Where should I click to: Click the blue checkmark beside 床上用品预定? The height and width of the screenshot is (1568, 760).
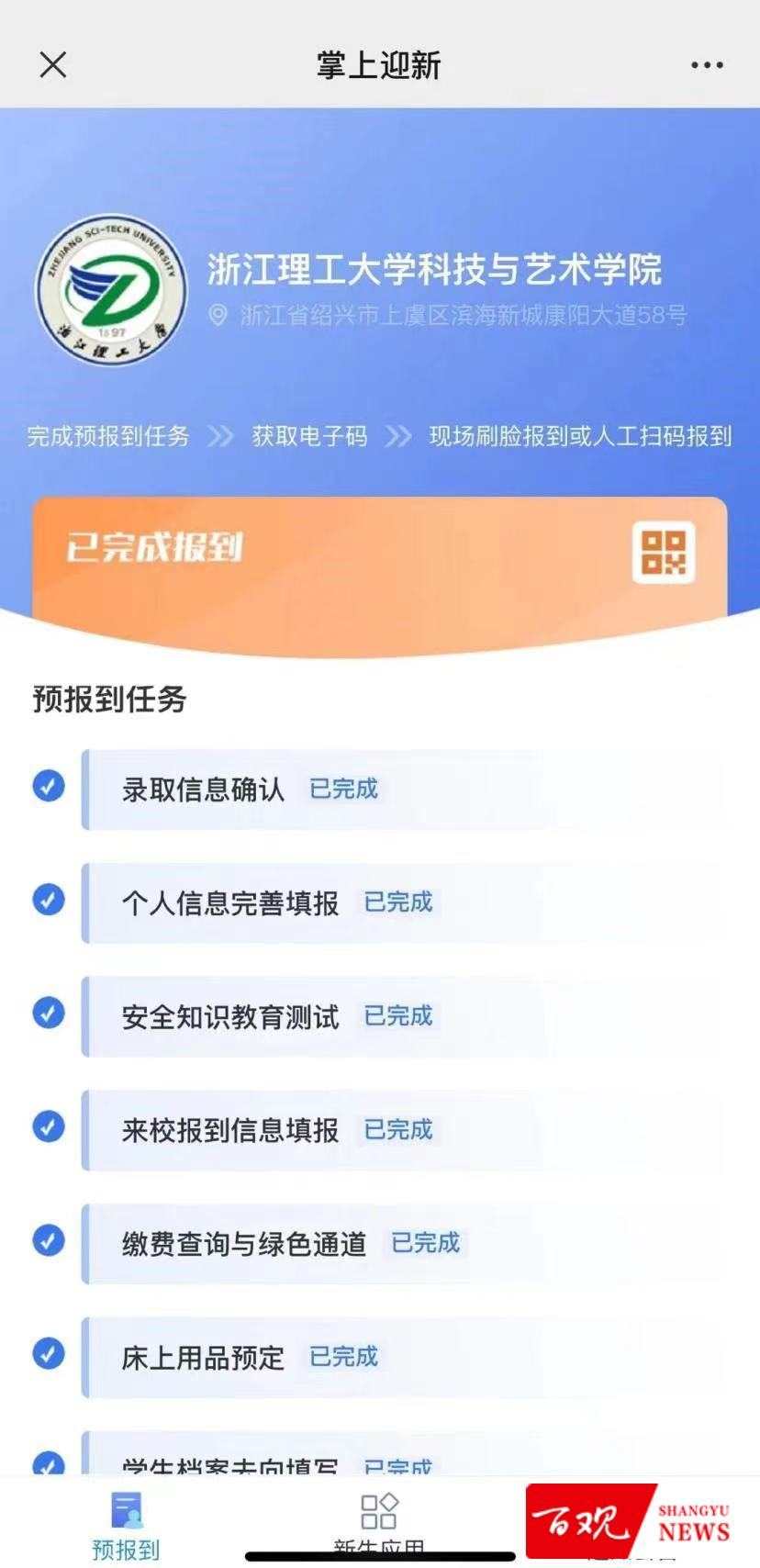(x=47, y=1351)
